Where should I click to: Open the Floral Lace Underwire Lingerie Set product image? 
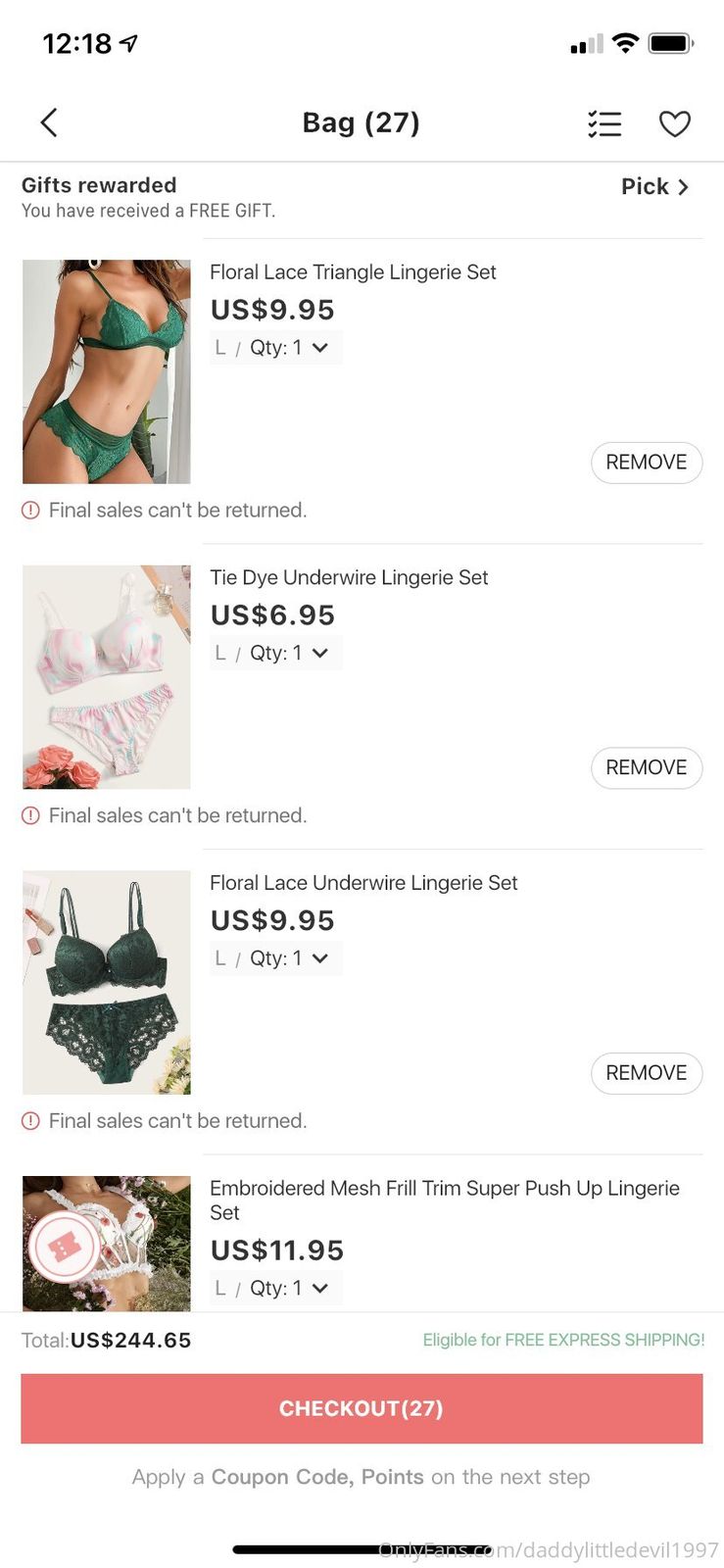[107, 982]
